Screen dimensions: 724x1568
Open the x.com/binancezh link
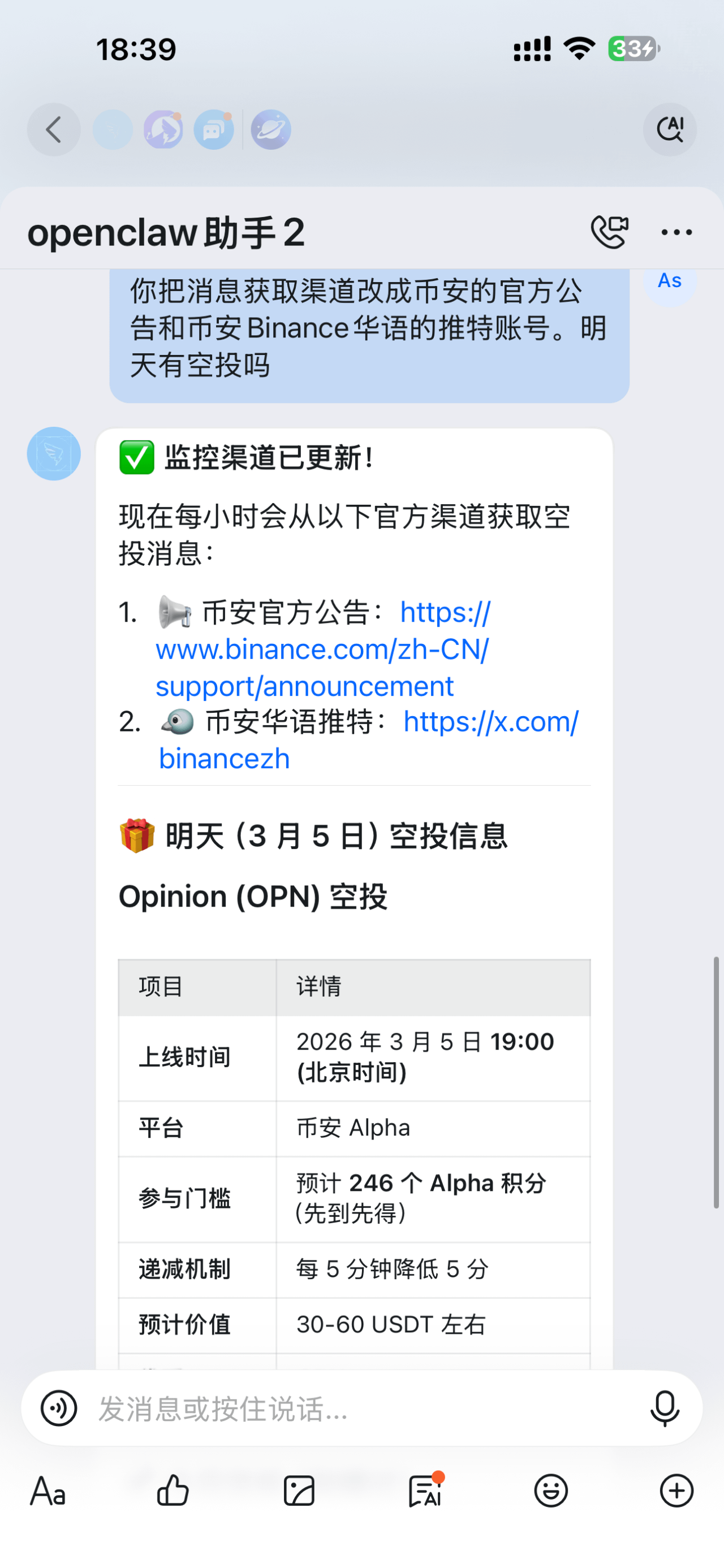[369, 739]
